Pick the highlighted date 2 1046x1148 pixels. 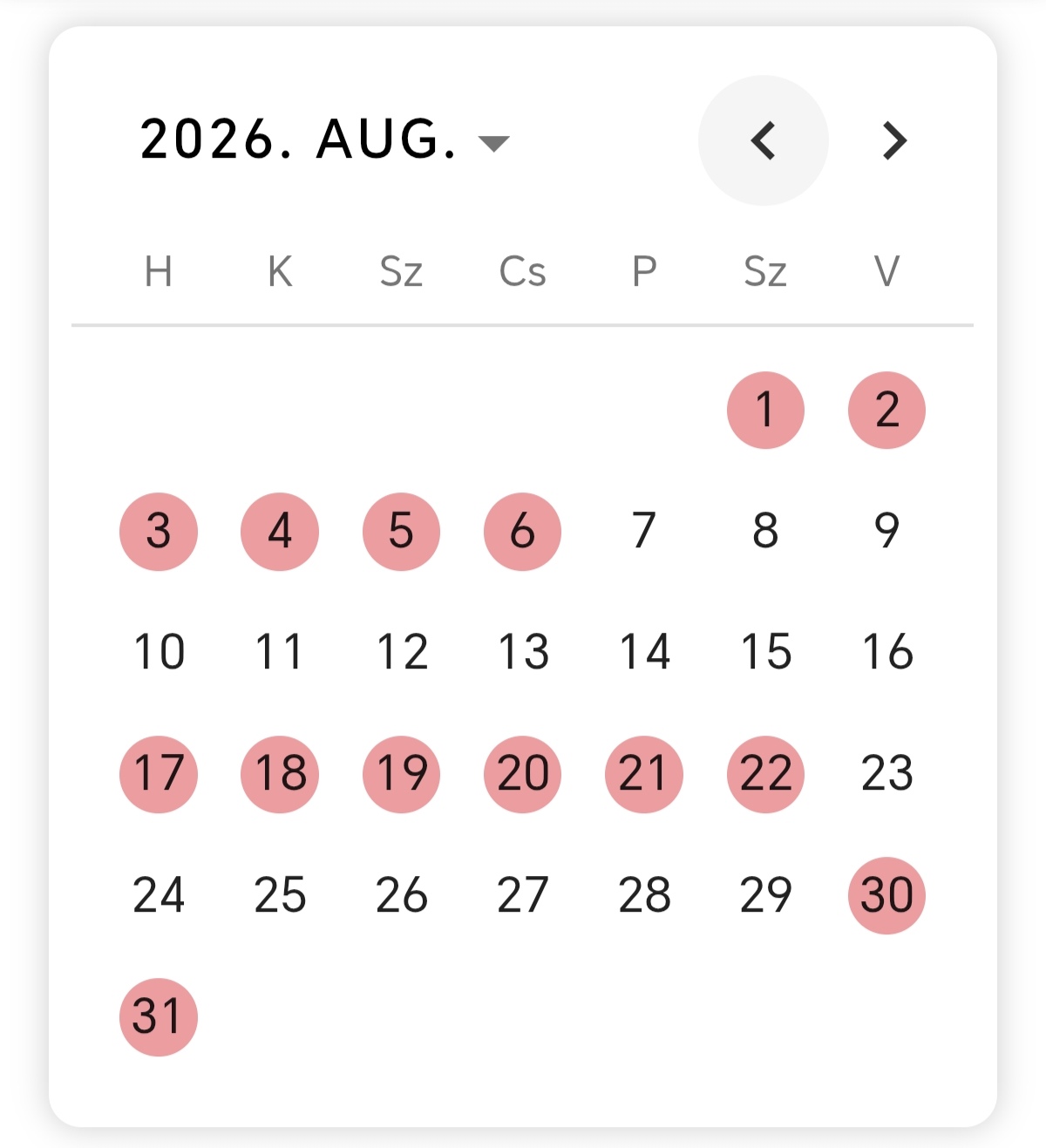tap(886, 410)
